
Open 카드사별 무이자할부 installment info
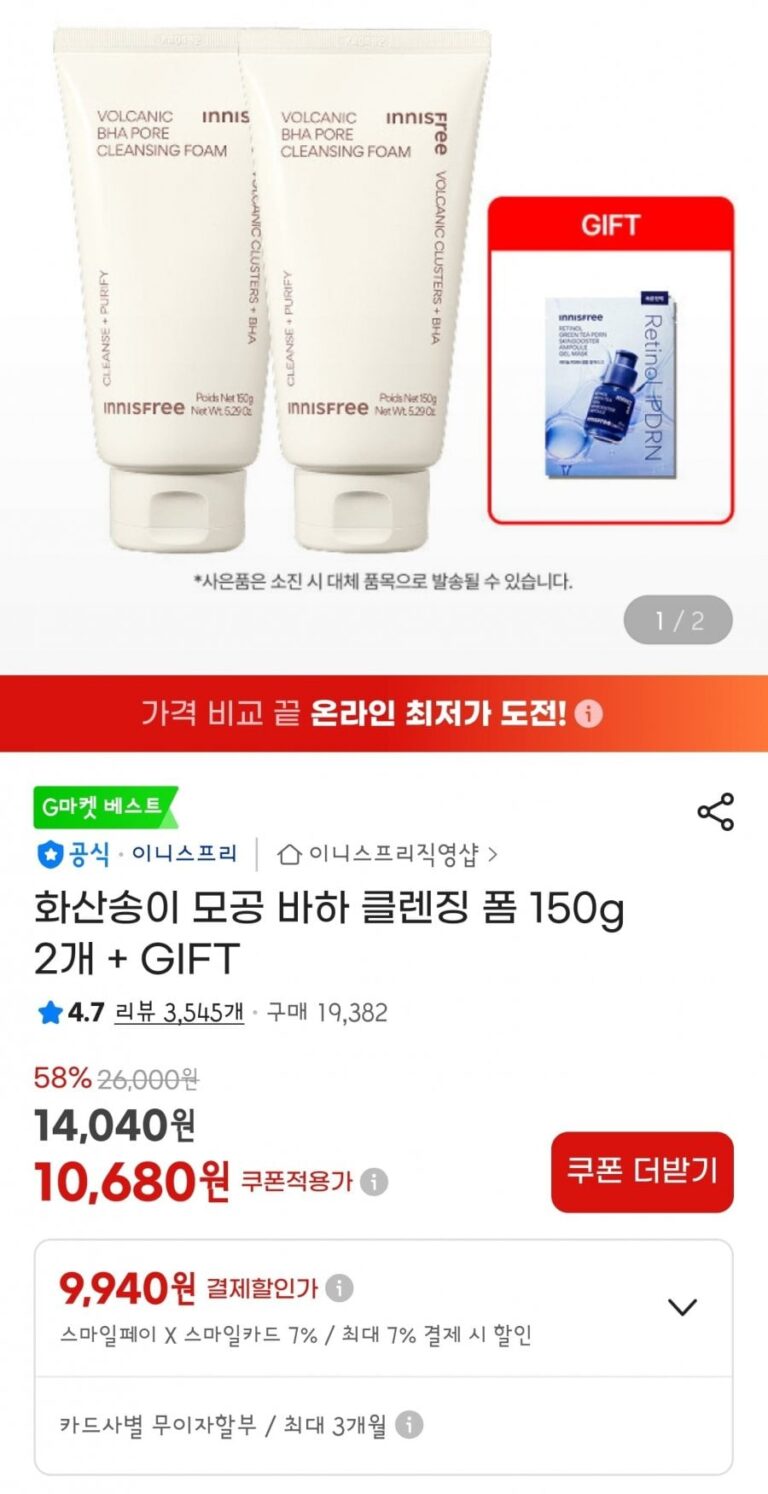408,1425
